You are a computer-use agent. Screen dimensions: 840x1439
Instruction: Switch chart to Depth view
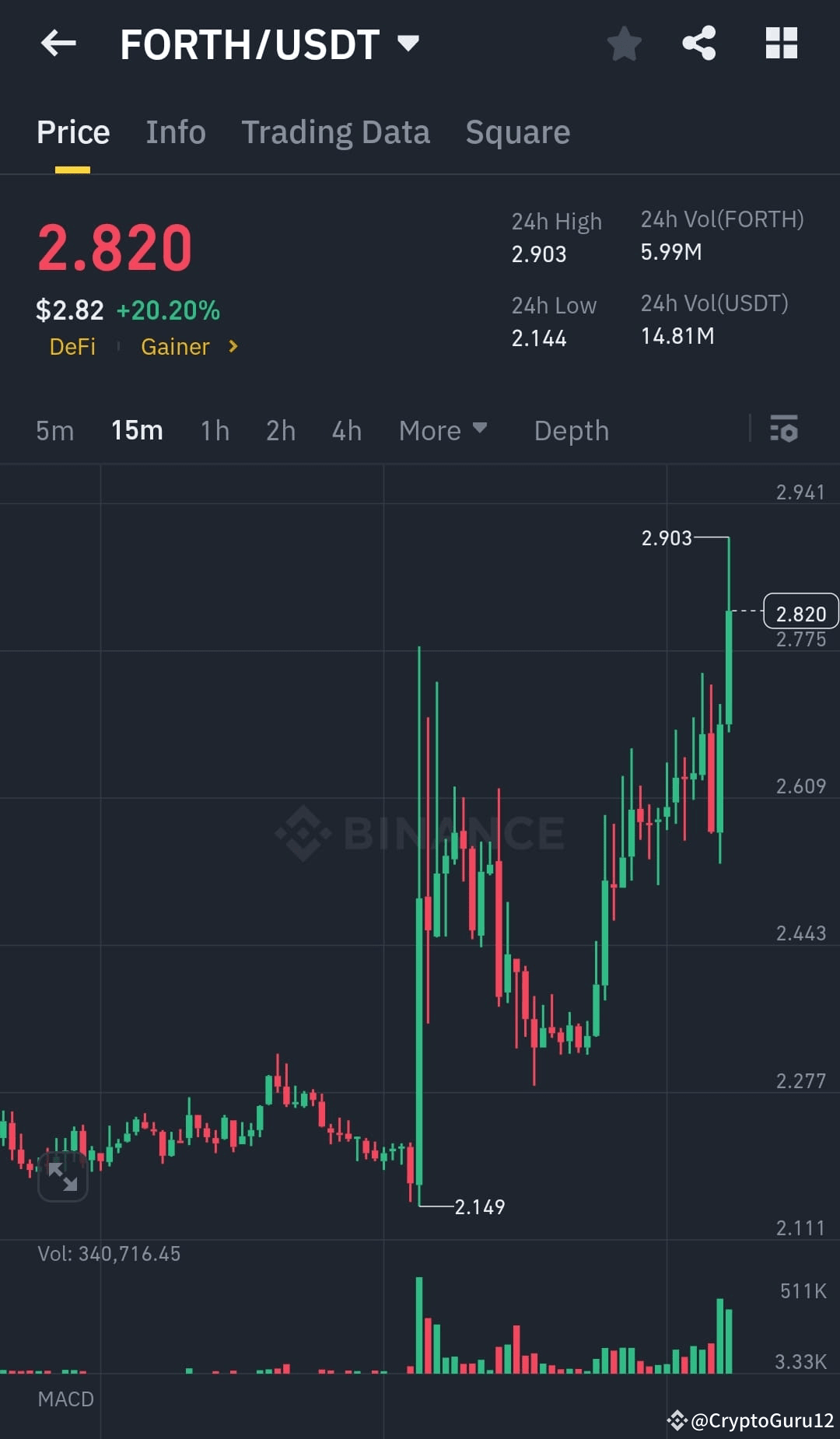571,430
